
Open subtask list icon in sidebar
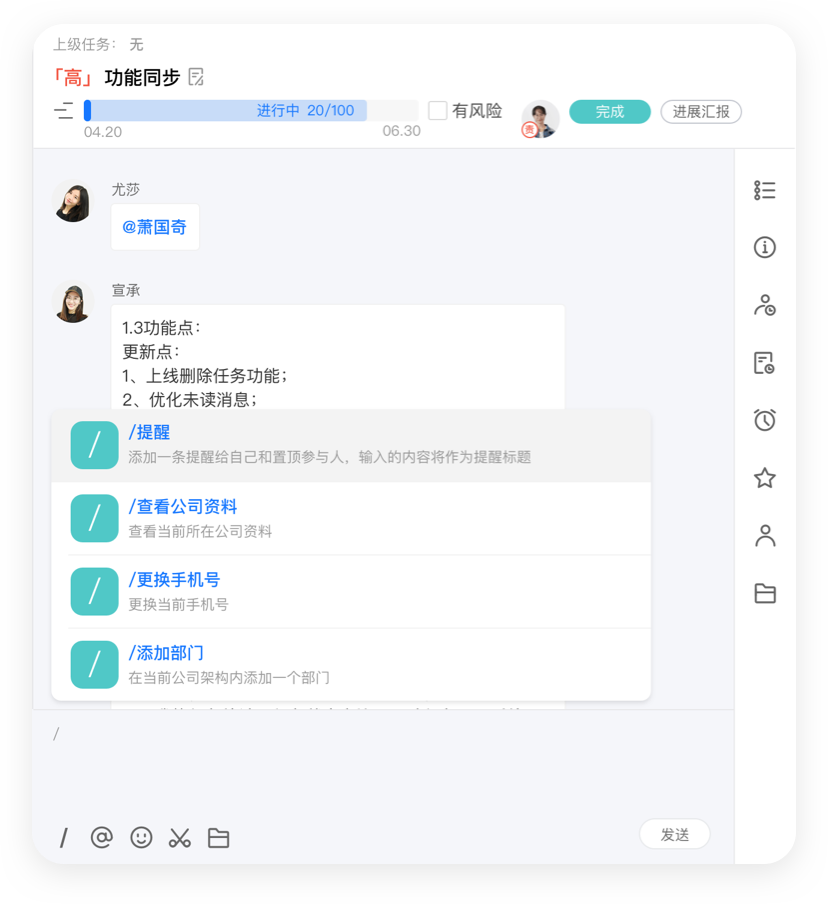[765, 190]
